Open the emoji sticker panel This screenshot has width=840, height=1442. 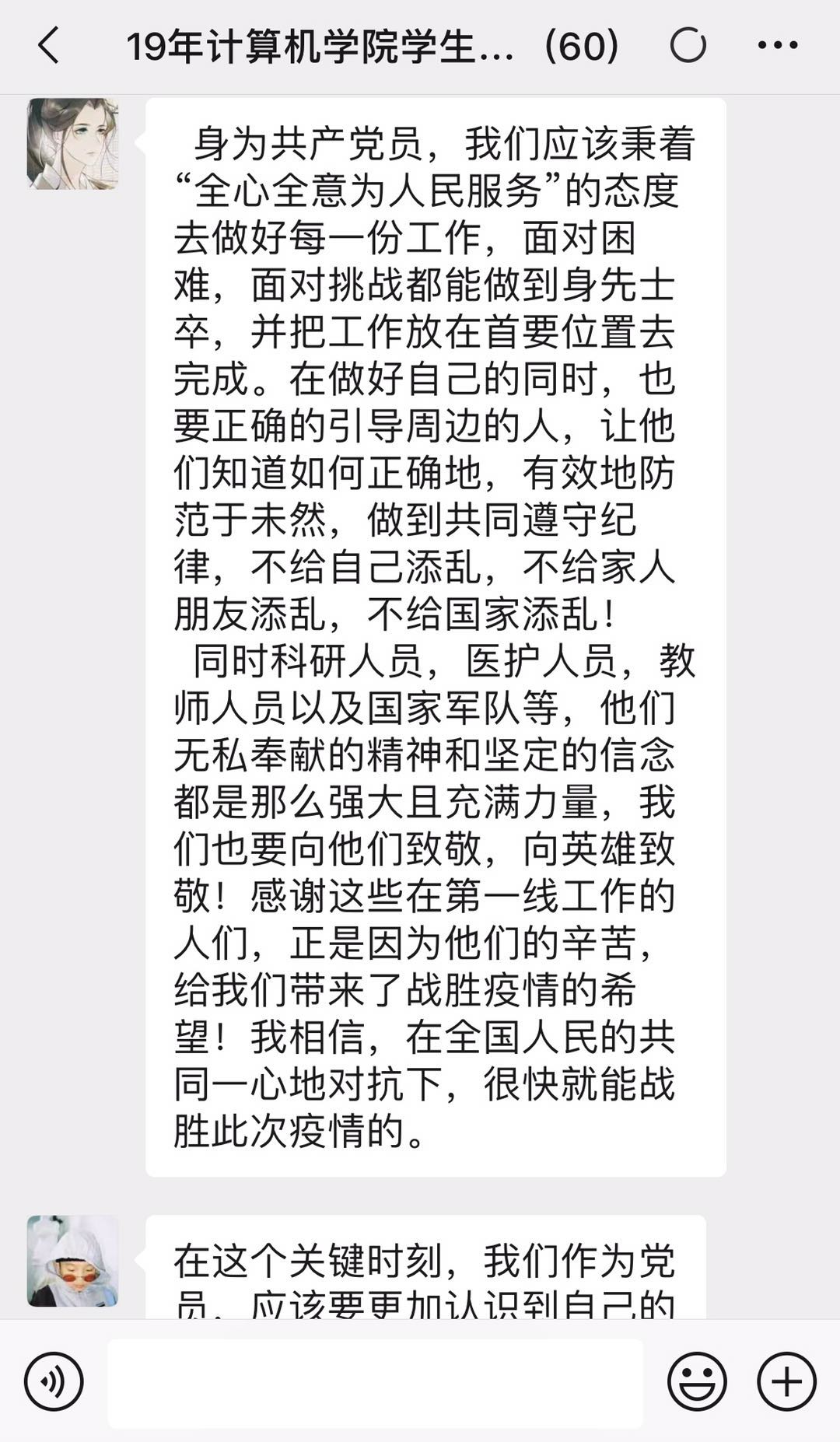tap(697, 1381)
